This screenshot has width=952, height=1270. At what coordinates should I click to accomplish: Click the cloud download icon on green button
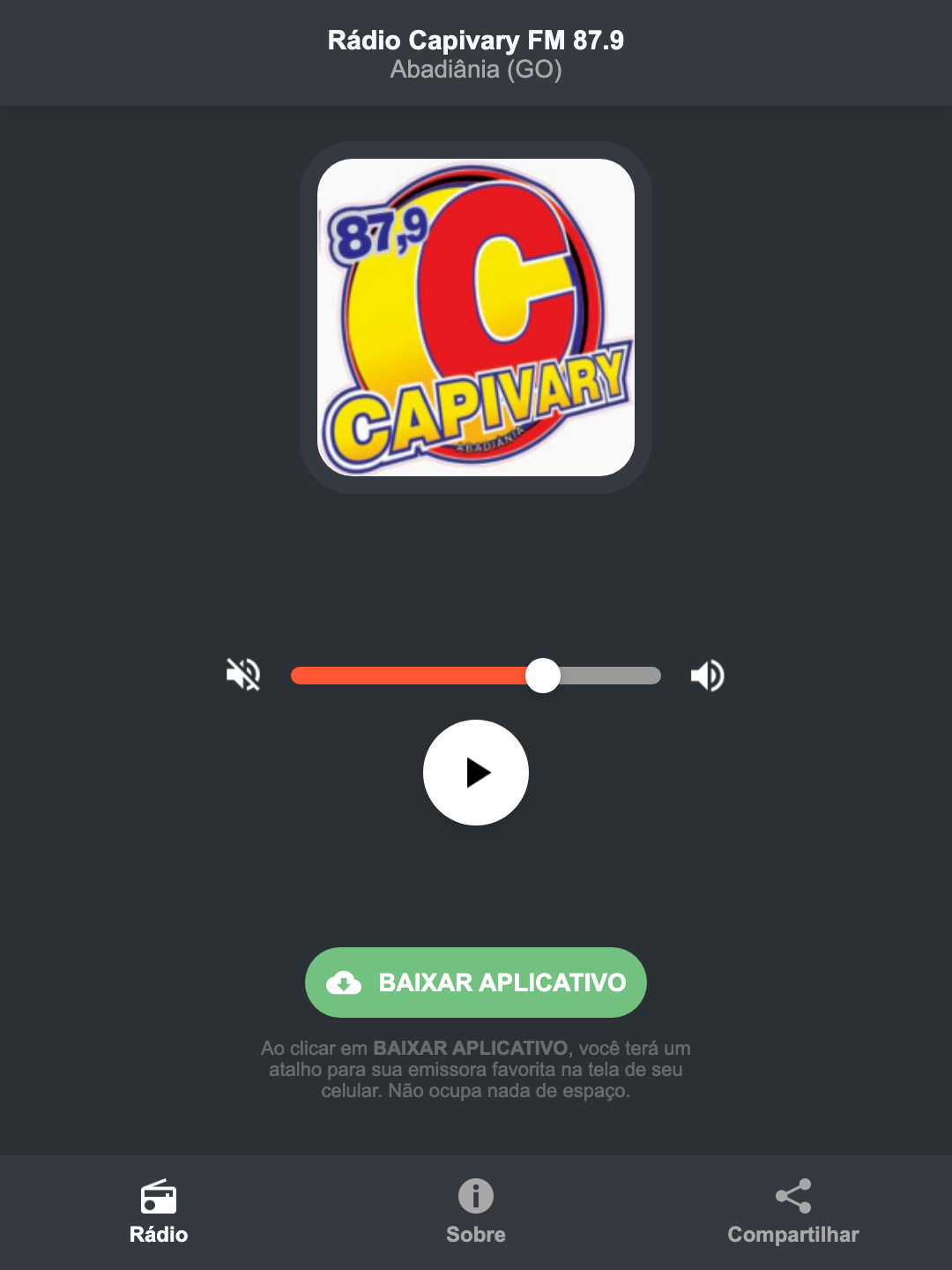(x=346, y=982)
